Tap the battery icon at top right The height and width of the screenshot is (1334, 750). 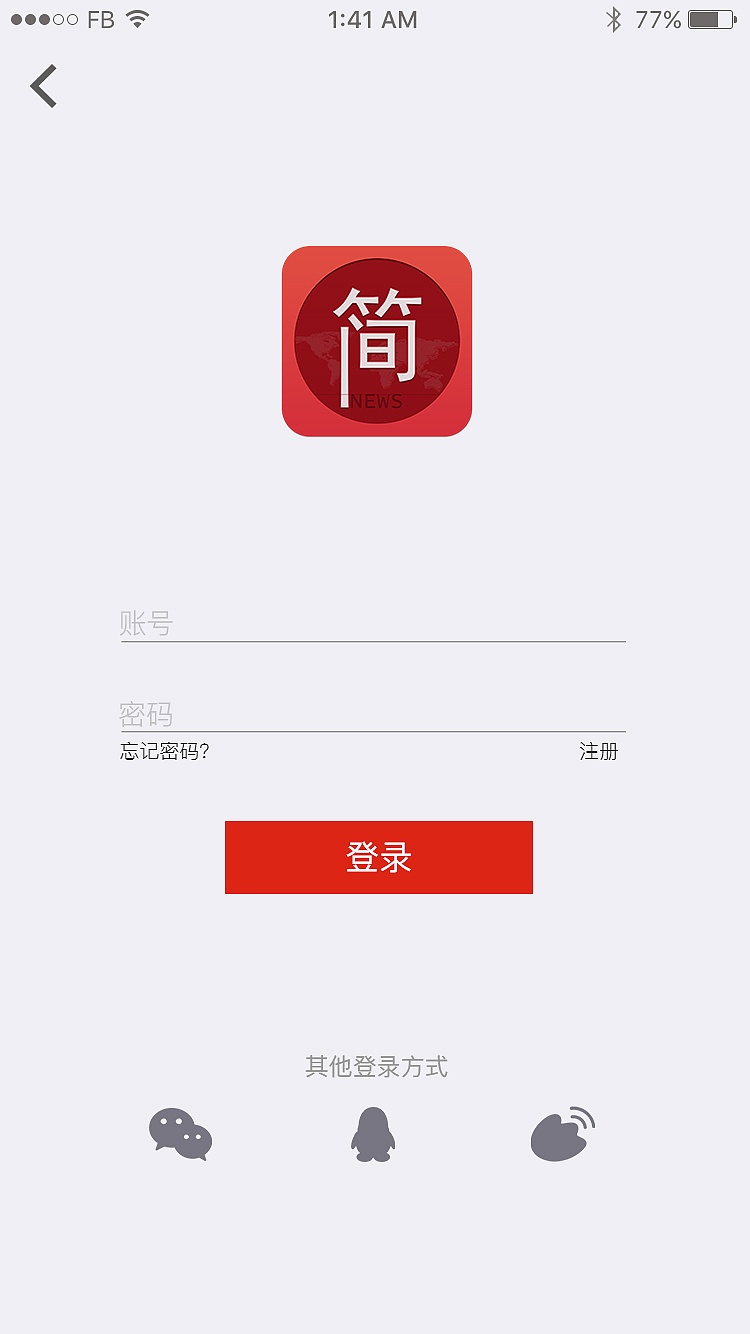click(x=712, y=18)
